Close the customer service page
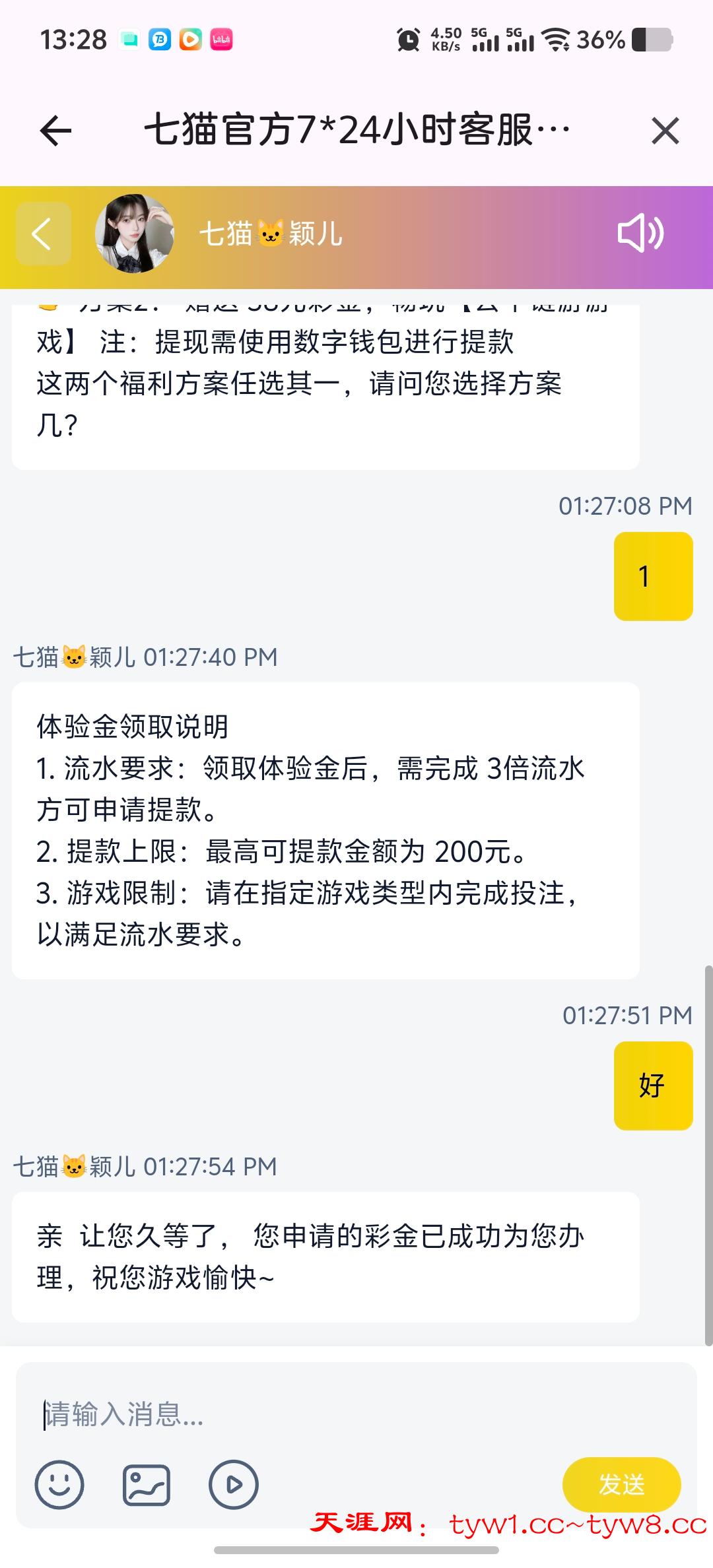The image size is (713, 1568). [665, 130]
